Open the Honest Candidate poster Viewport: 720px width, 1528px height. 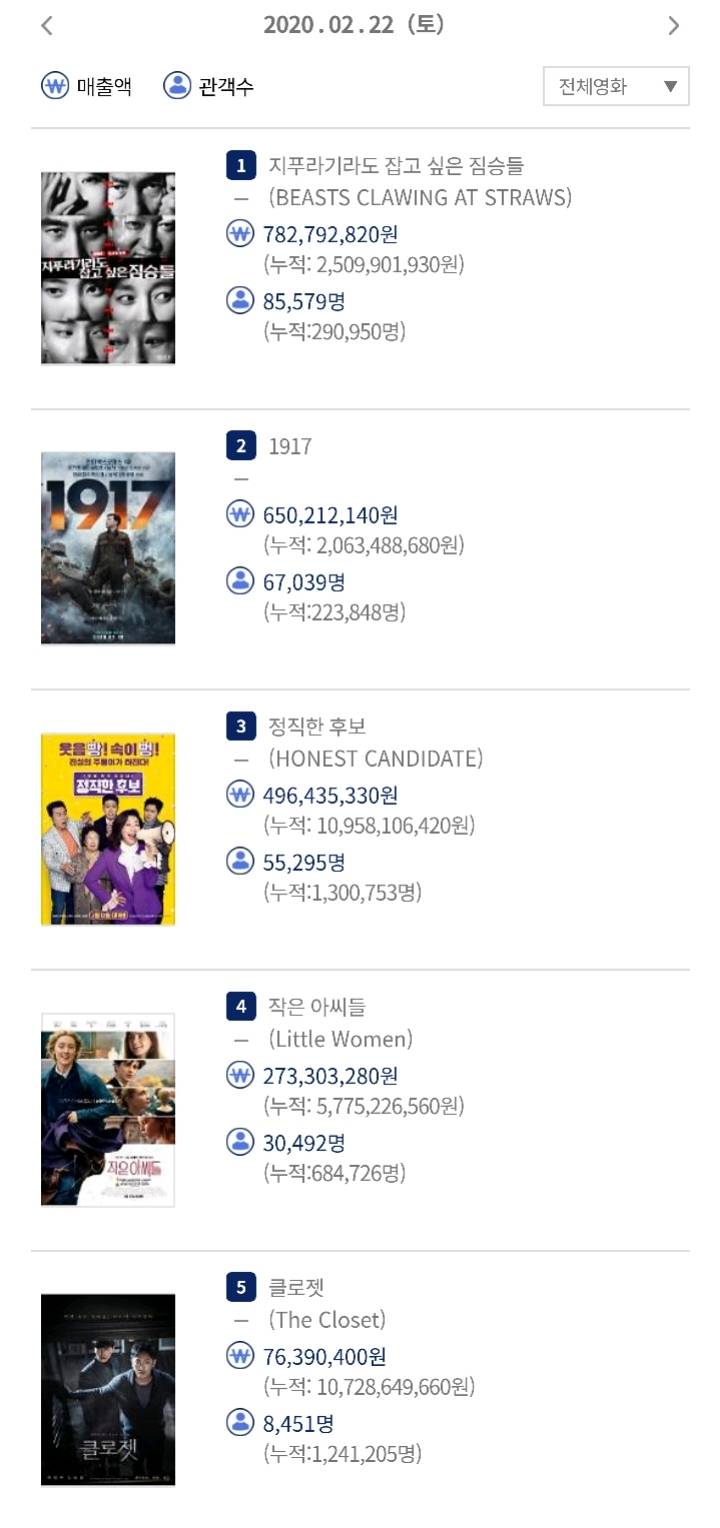point(108,829)
